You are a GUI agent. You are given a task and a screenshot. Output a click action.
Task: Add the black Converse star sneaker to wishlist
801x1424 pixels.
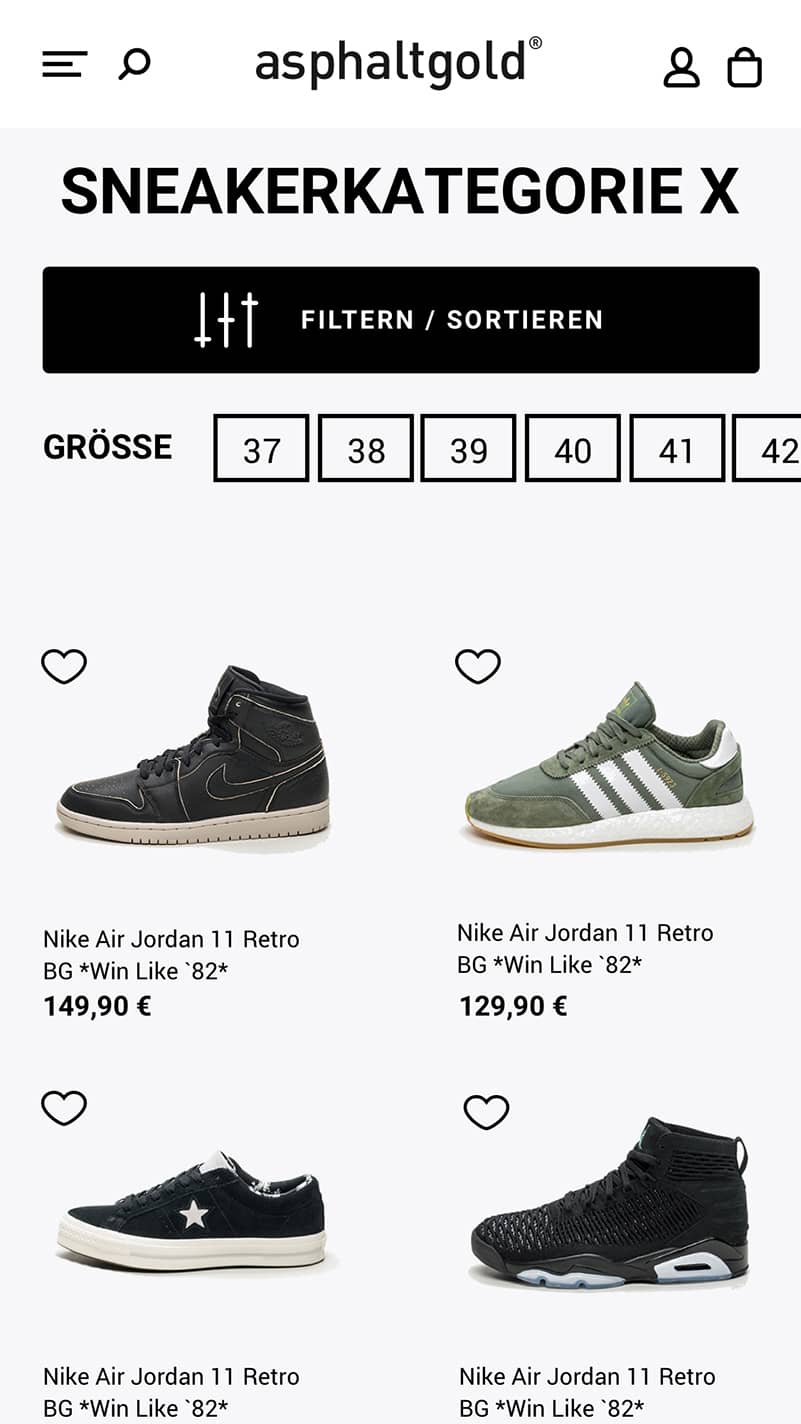point(64,1108)
